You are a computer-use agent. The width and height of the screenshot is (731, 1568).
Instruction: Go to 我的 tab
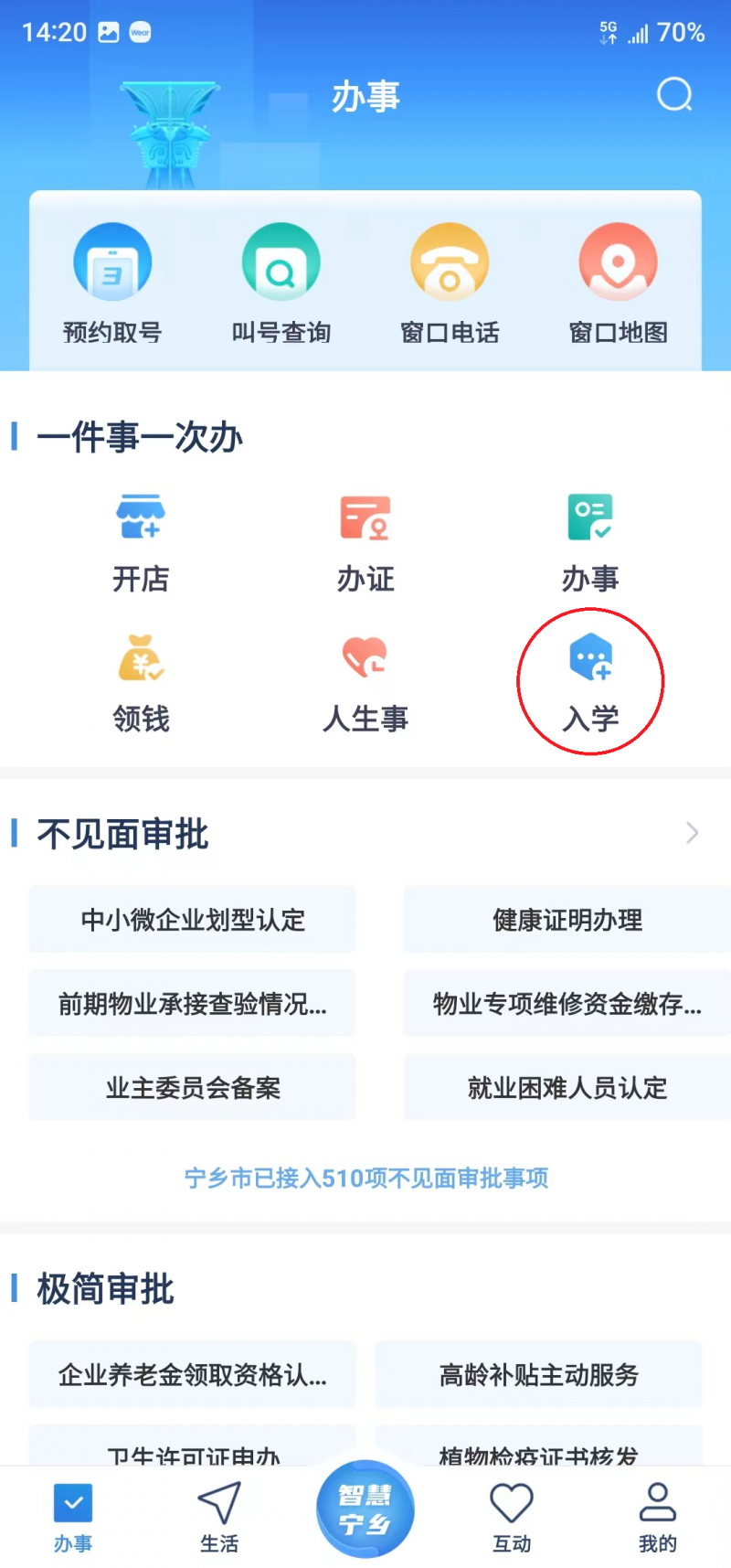click(657, 1517)
